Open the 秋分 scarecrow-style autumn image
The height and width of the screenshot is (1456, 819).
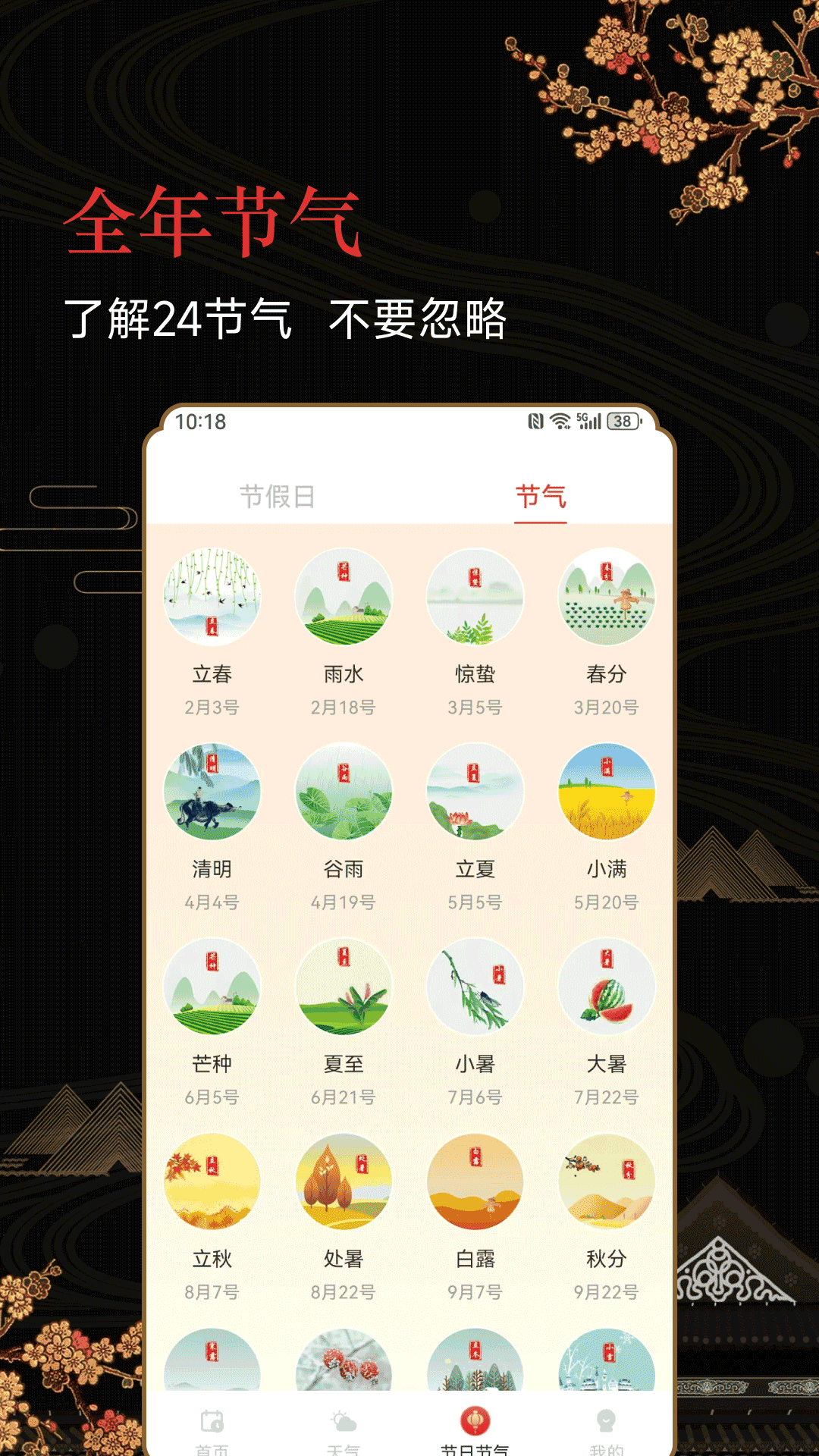click(606, 1180)
